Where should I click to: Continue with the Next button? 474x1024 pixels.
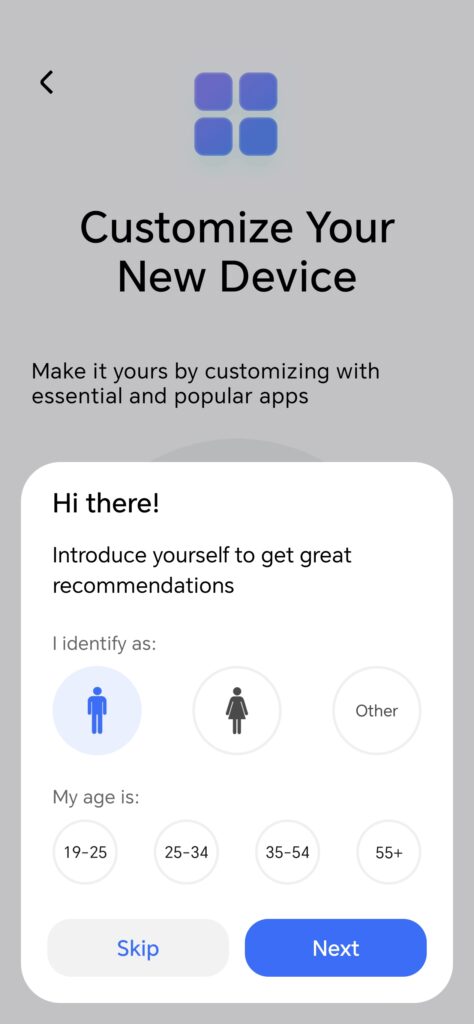coord(336,948)
